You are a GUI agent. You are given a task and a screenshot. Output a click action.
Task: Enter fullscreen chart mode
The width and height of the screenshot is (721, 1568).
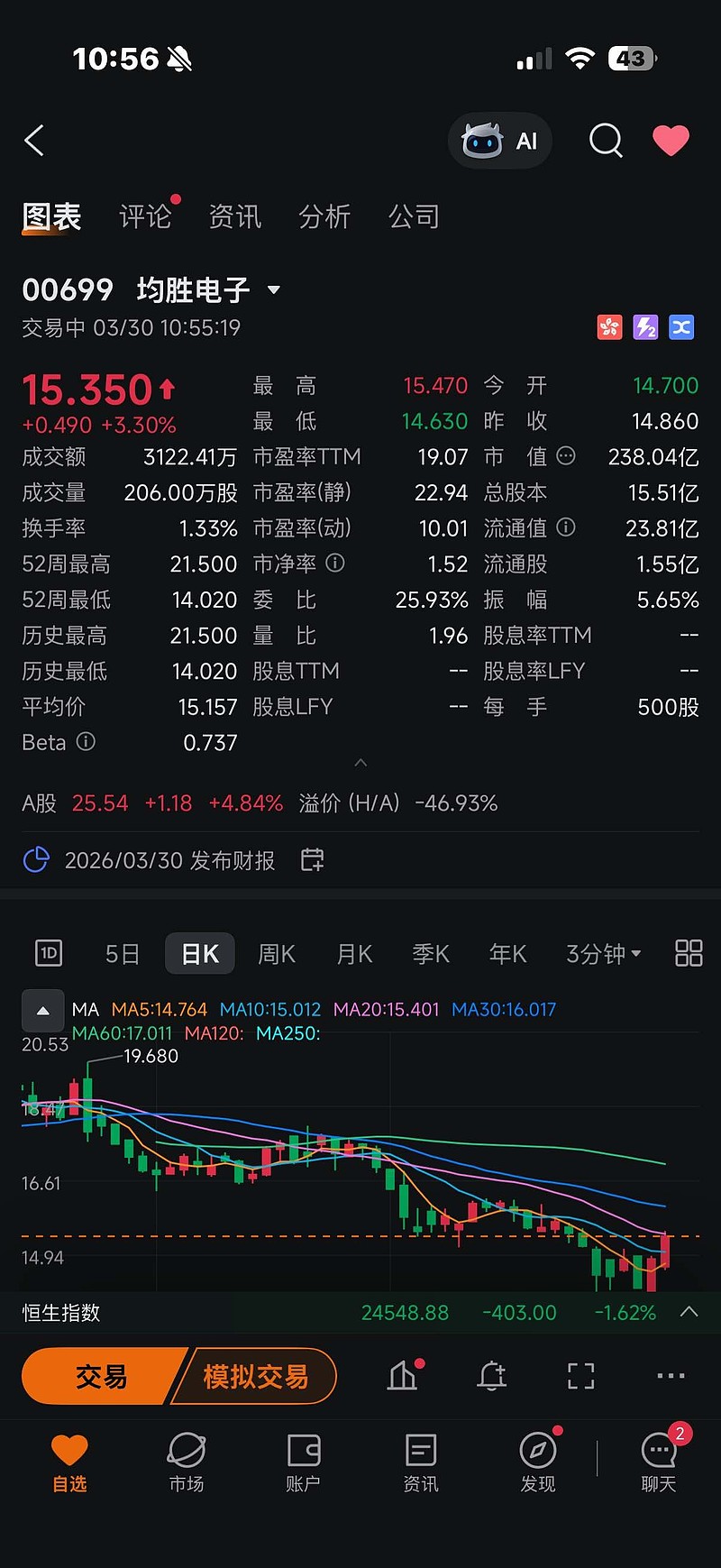[580, 1376]
